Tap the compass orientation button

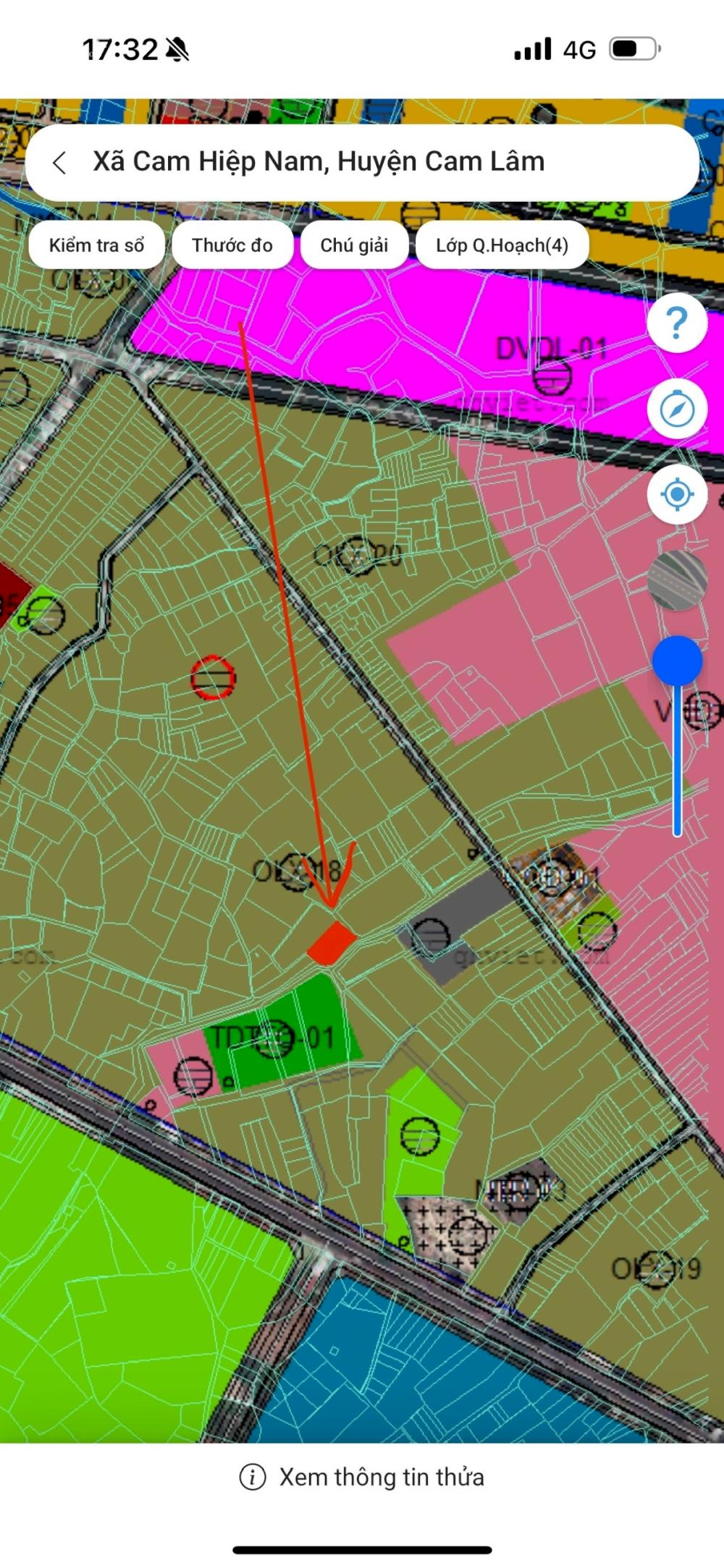click(x=676, y=409)
